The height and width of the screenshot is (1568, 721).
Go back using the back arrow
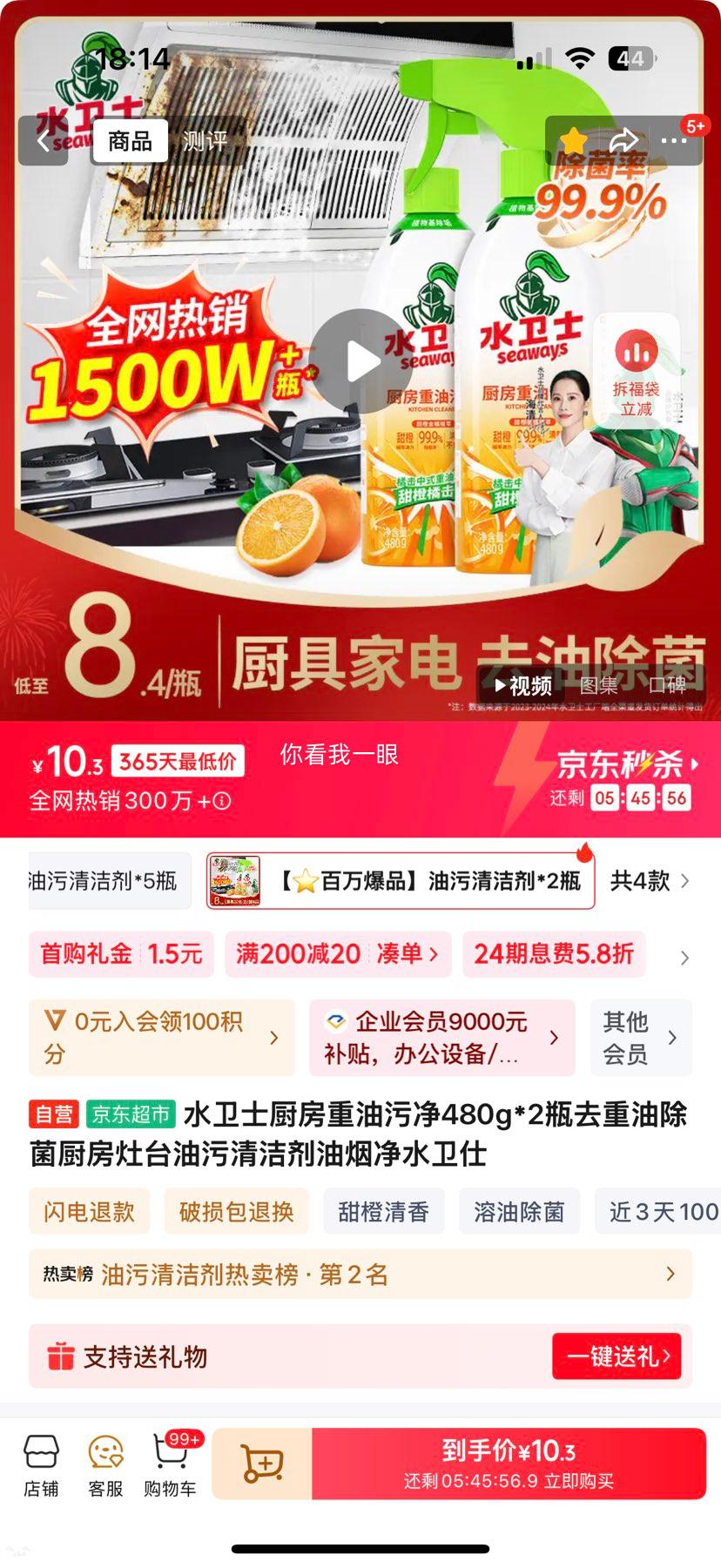tap(43, 139)
